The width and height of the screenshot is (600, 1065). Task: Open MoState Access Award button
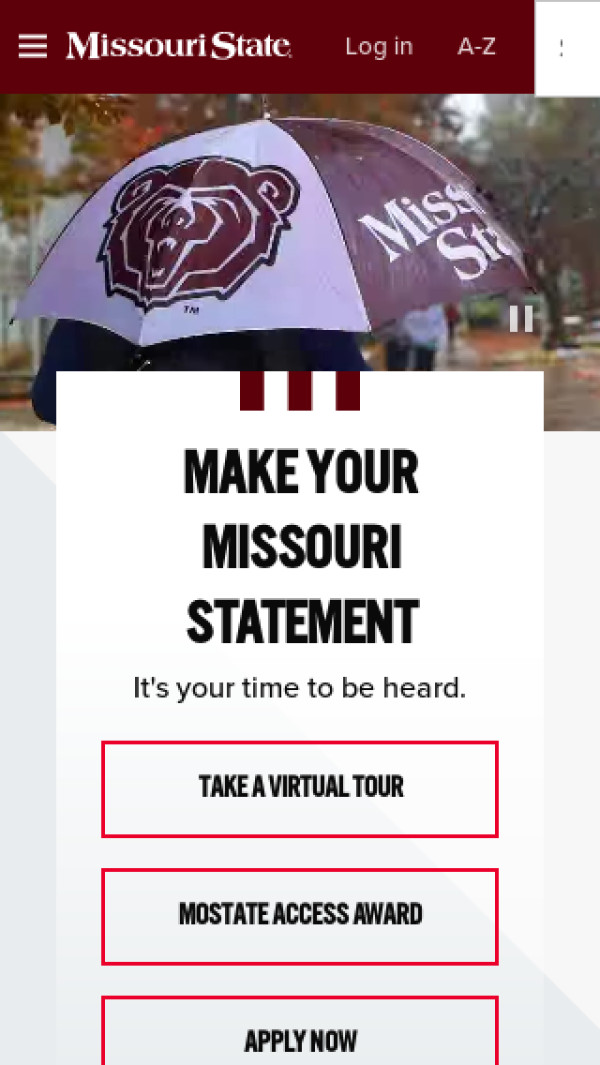pos(300,916)
